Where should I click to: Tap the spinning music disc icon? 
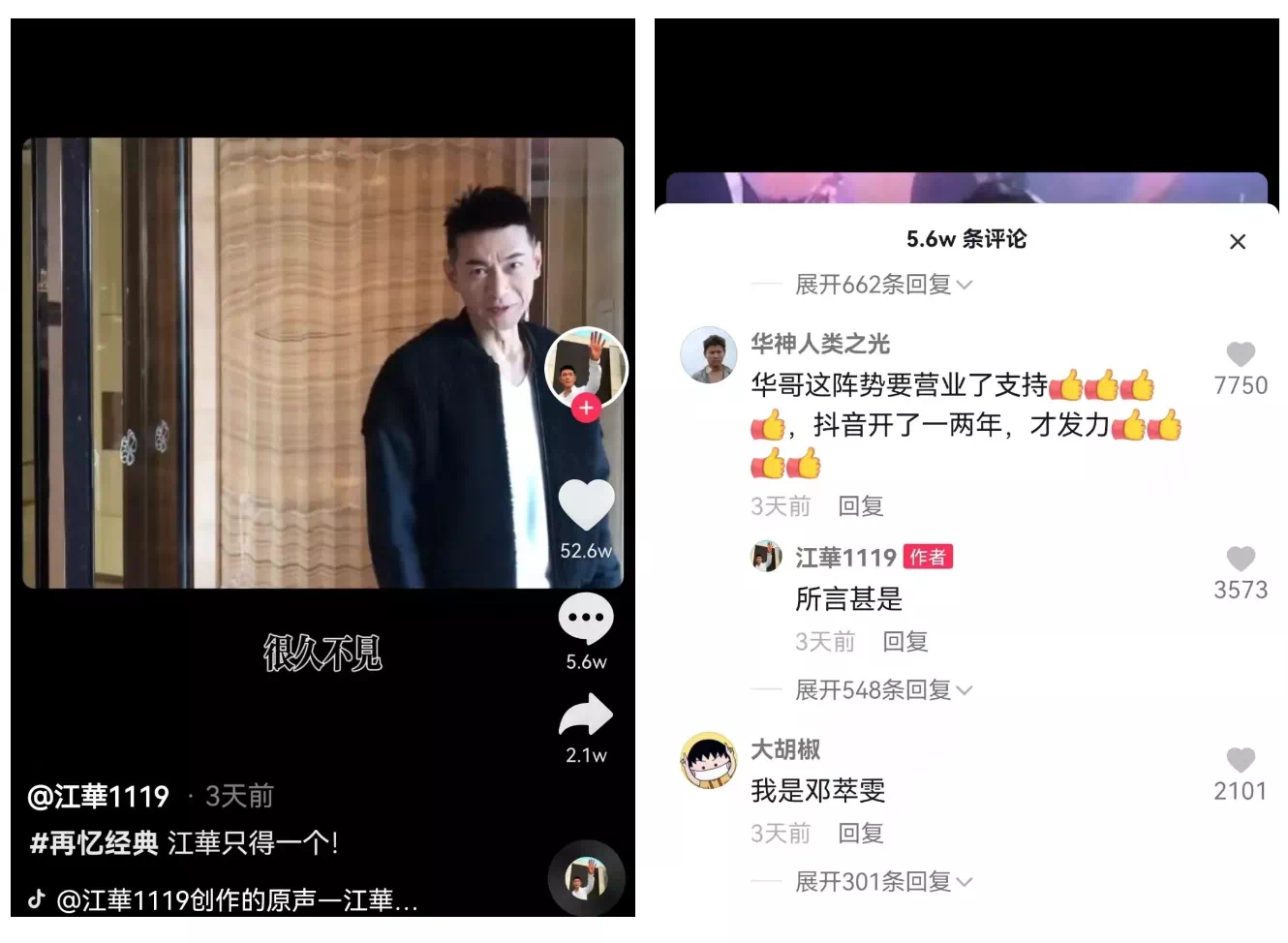(586, 878)
